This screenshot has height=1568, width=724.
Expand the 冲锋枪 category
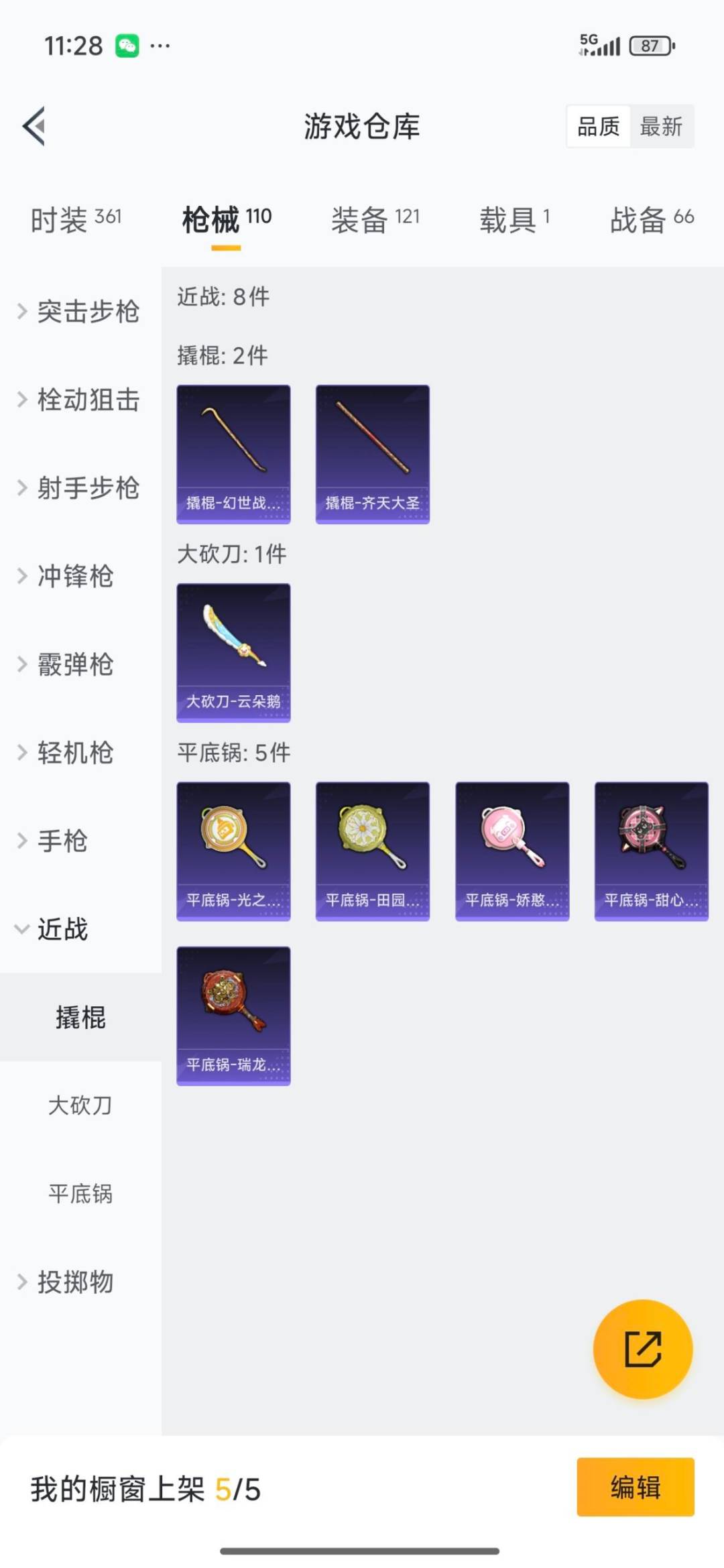74,576
